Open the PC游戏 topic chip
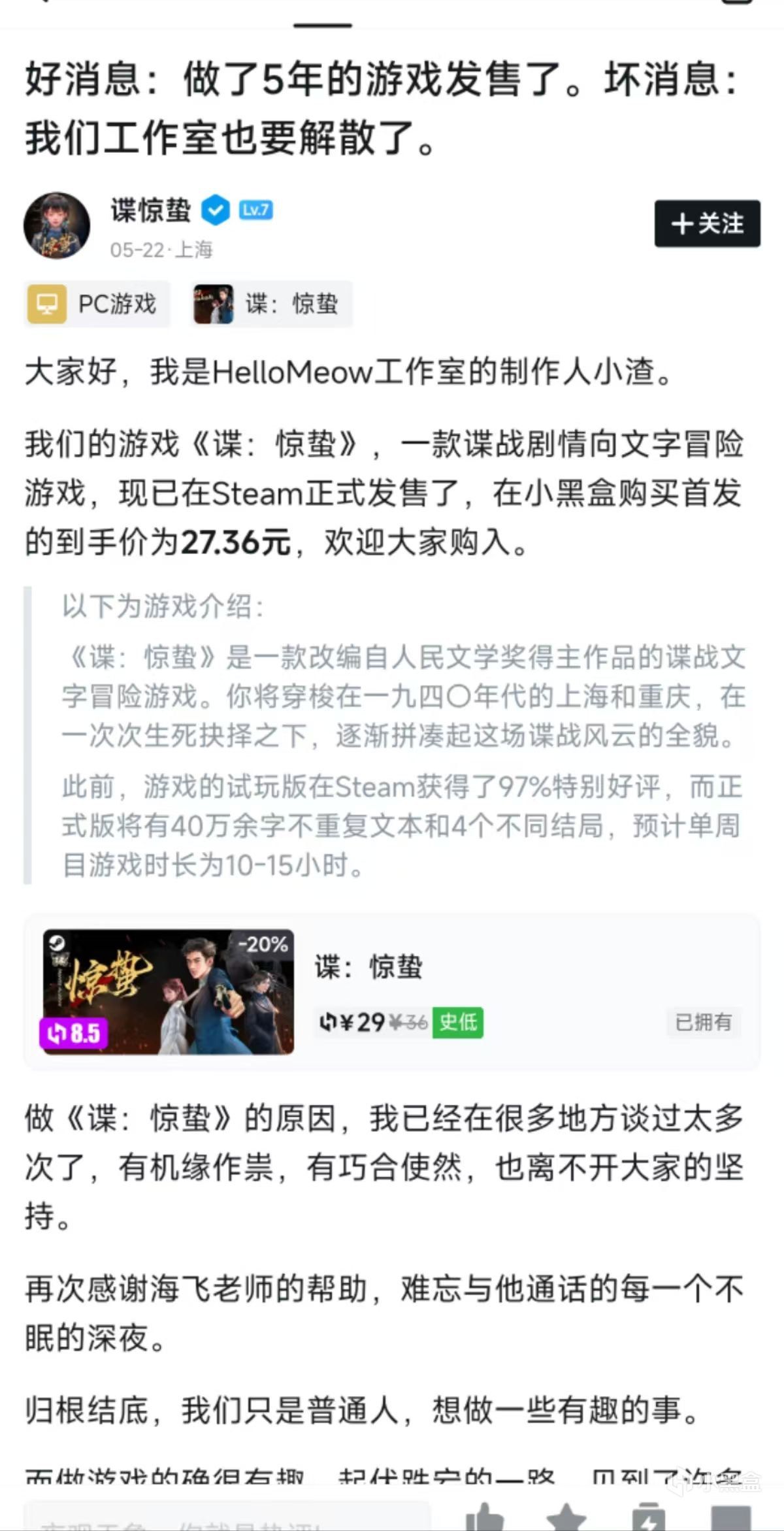Image resolution: width=784 pixels, height=1531 pixels. [97, 304]
